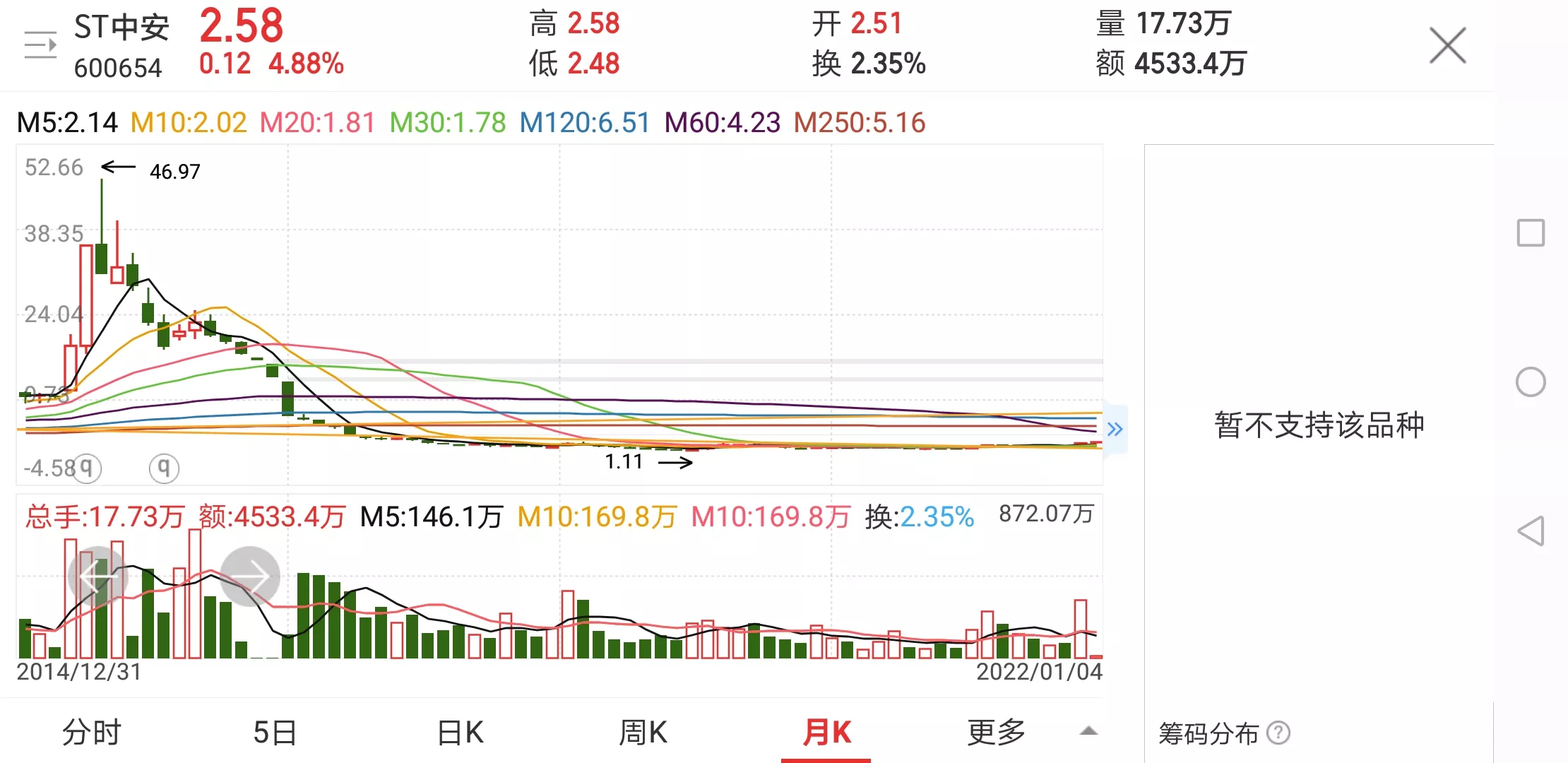Select the 周K chart tab
The image size is (1568, 763).
point(643,733)
